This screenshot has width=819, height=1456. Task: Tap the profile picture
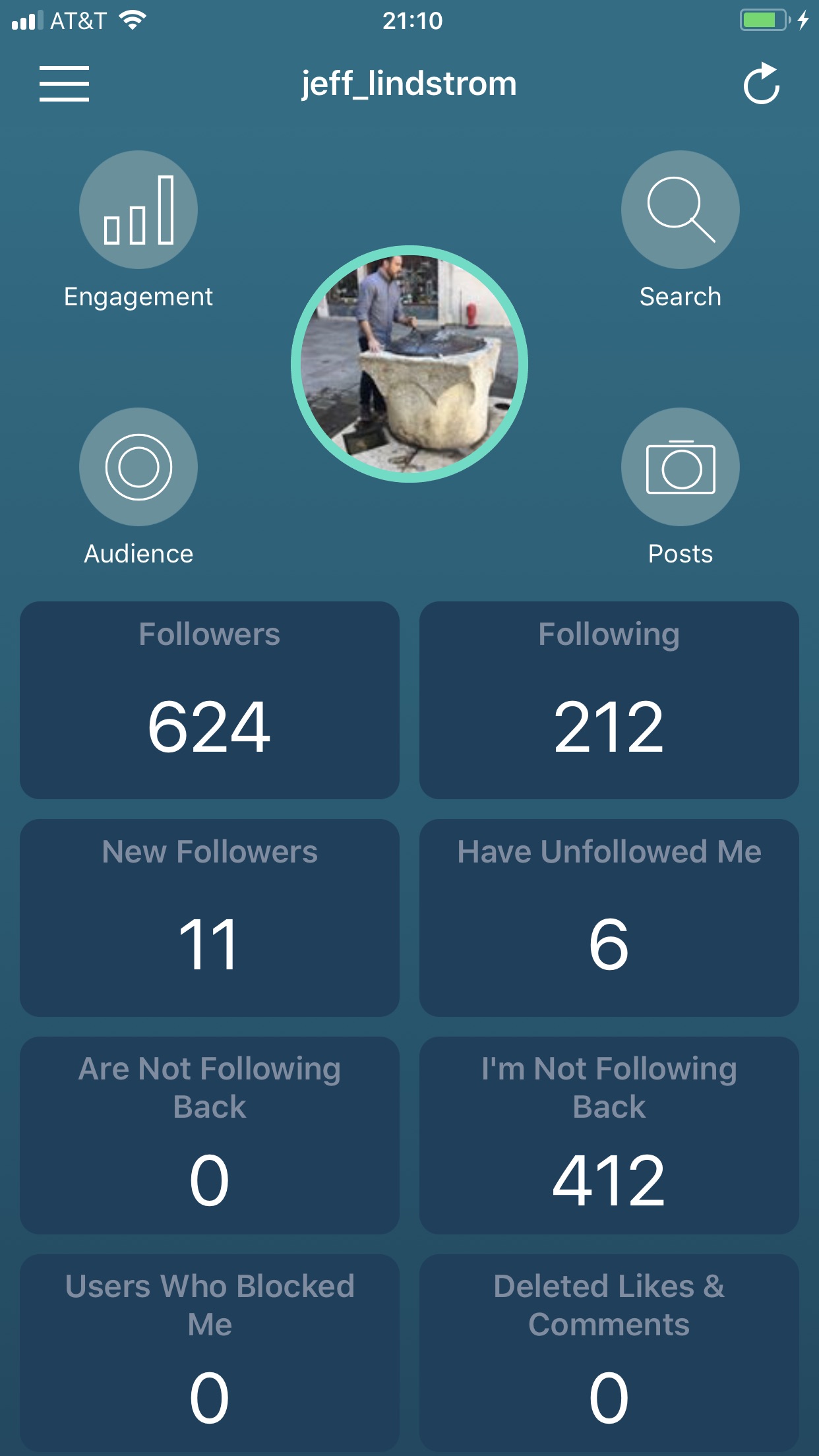click(x=409, y=364)
